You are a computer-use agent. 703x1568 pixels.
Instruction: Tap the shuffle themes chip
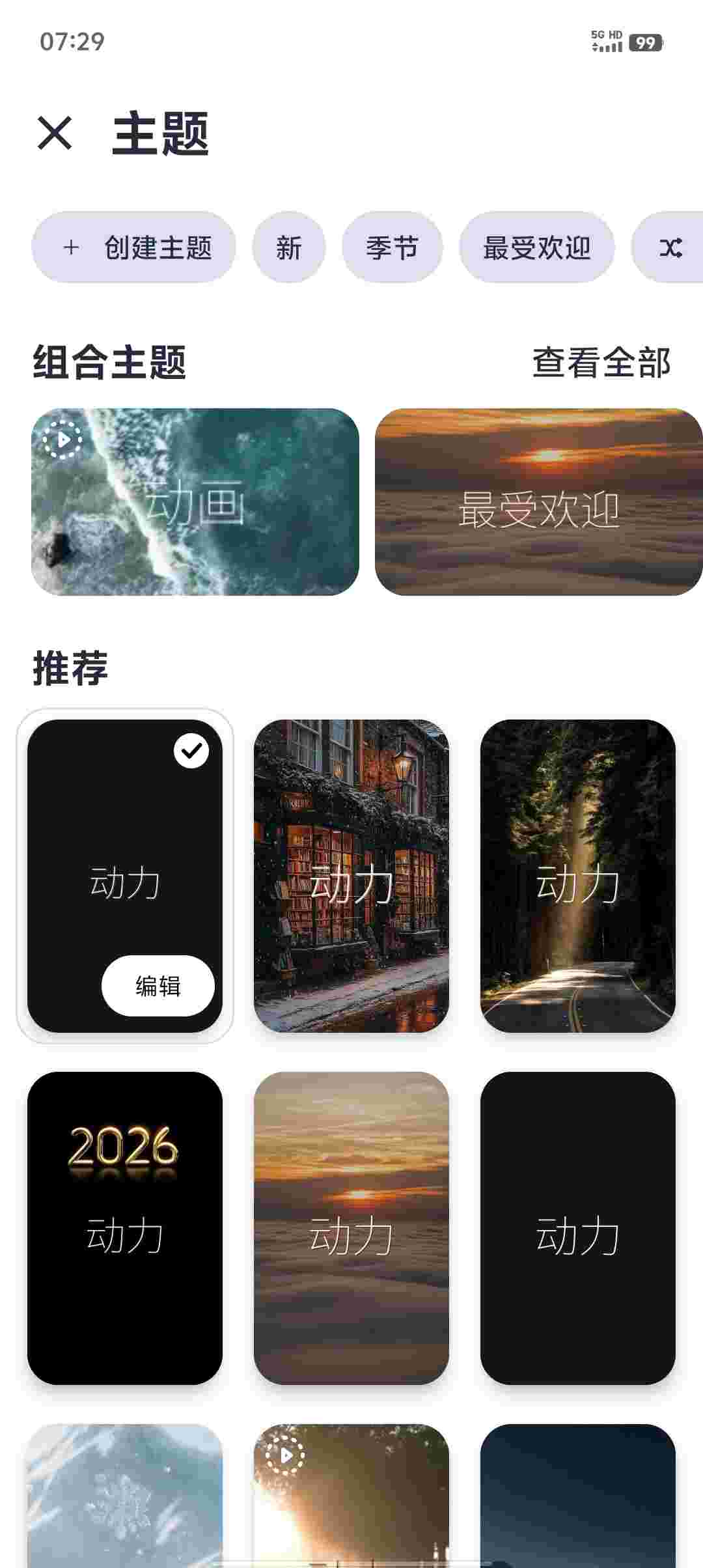point(669,247)
